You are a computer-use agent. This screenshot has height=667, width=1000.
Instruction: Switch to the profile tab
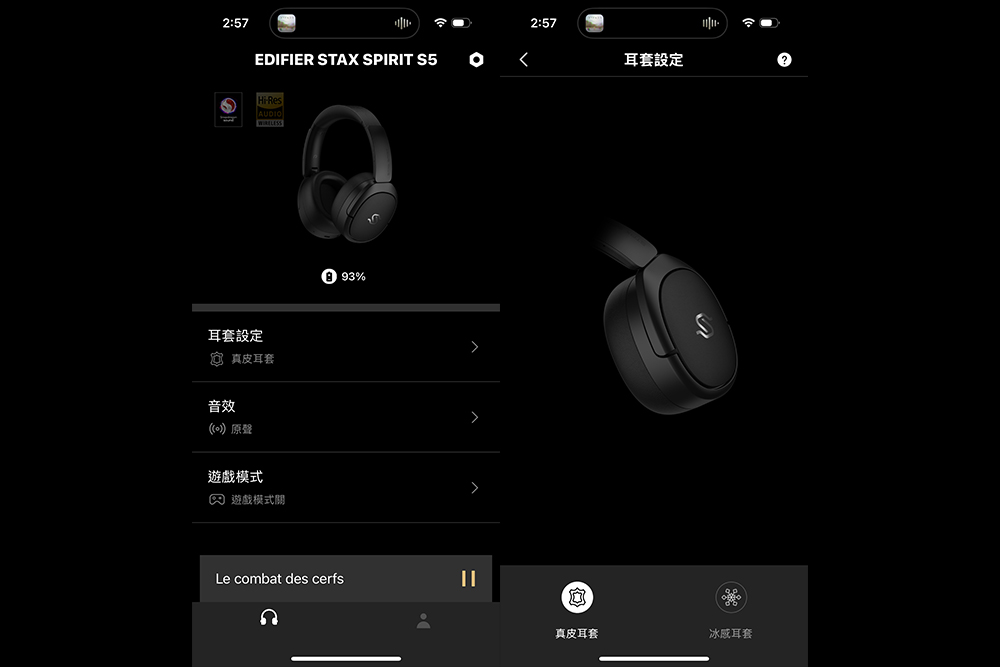point(423,620)
